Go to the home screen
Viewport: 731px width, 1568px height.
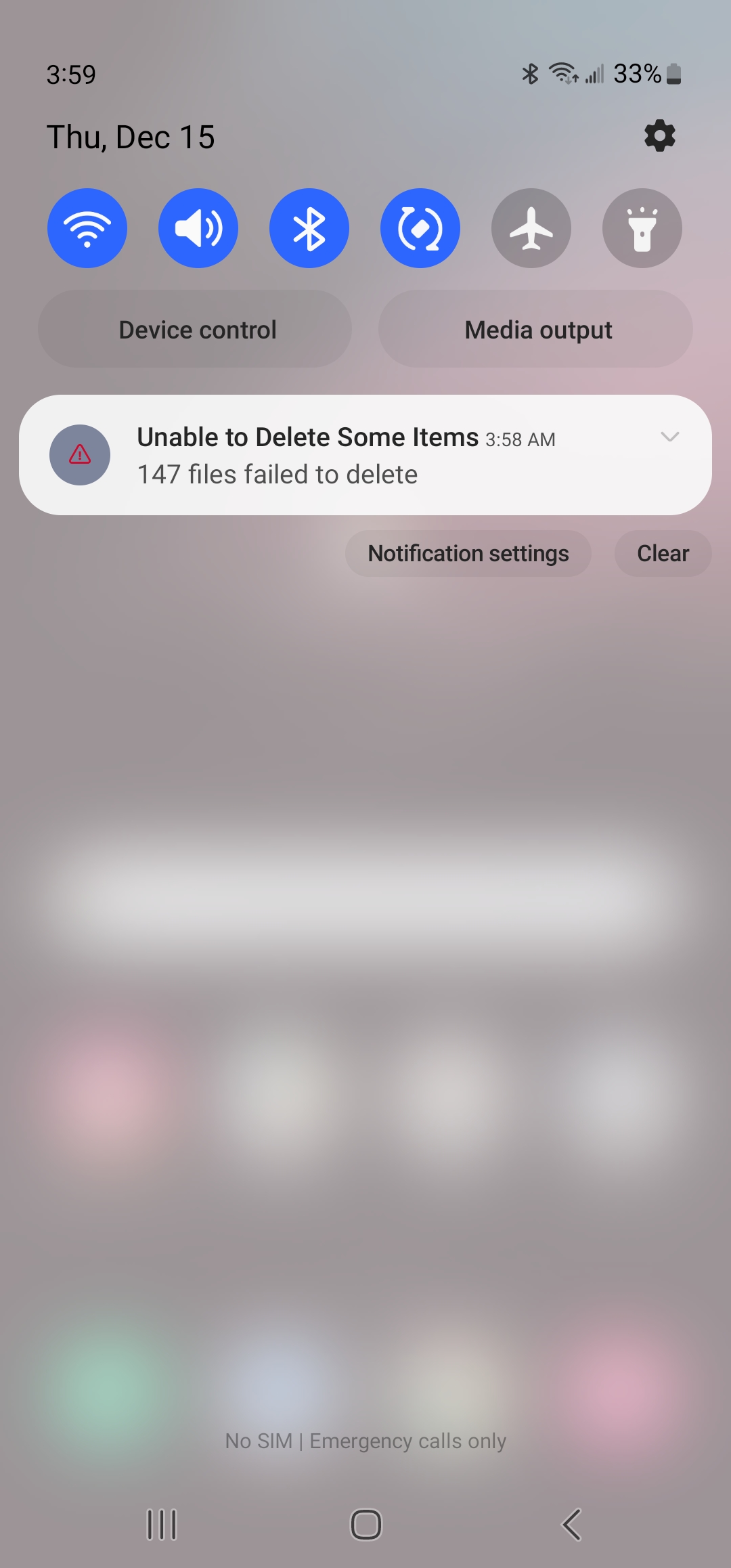tap(365, 1525)
